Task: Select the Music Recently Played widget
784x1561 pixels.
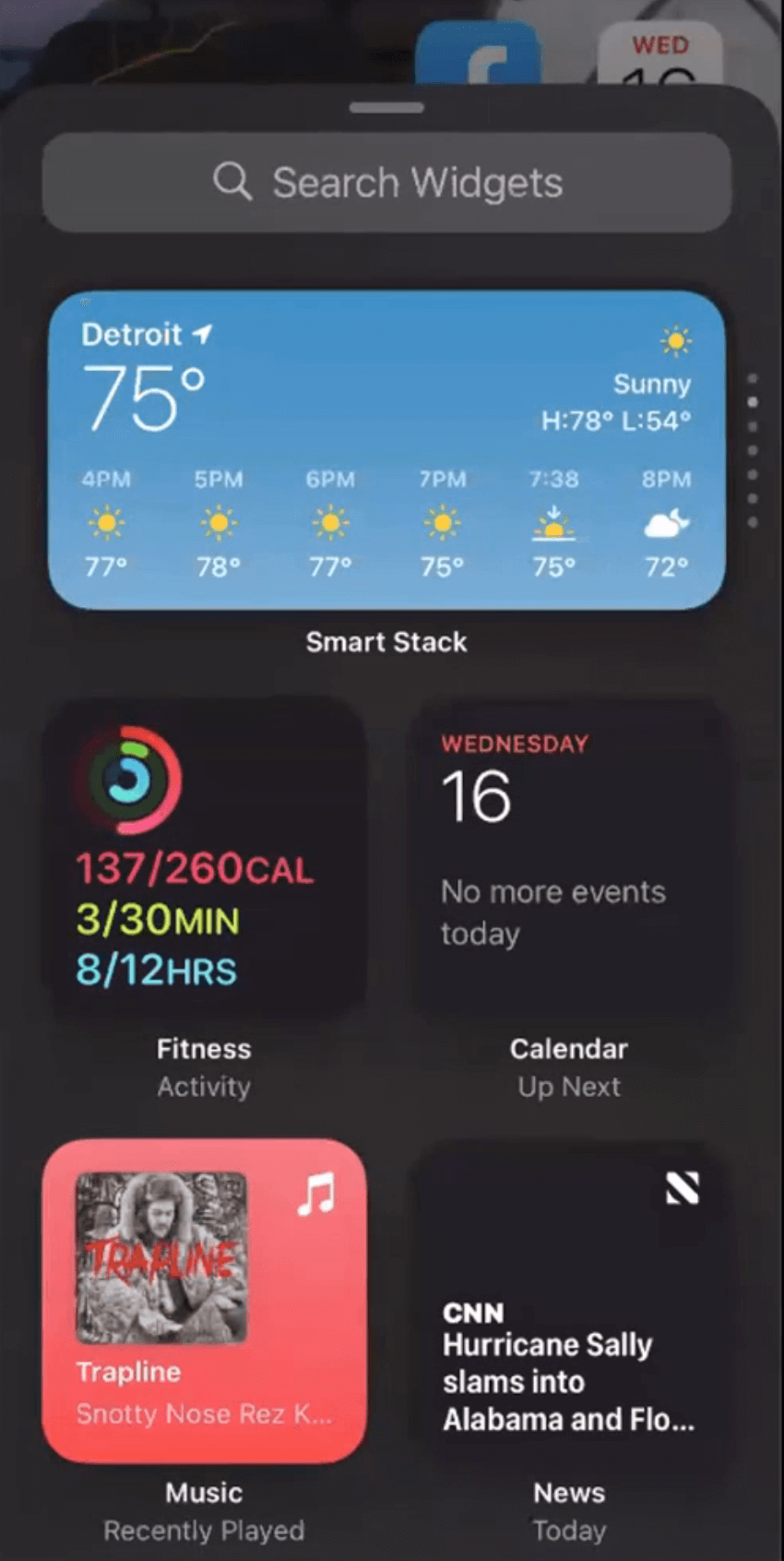Action: click(204, 1301)
